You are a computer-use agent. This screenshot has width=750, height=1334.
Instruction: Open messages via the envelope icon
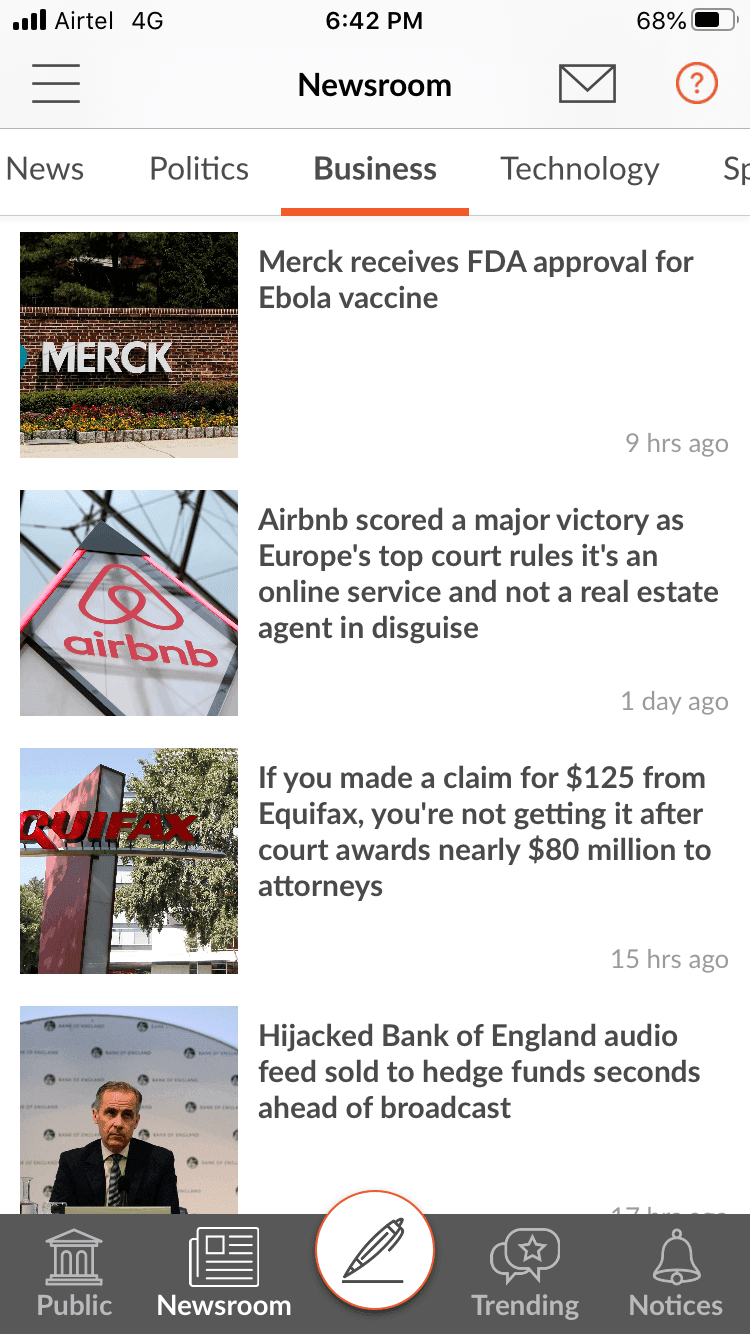click(587, 84)
